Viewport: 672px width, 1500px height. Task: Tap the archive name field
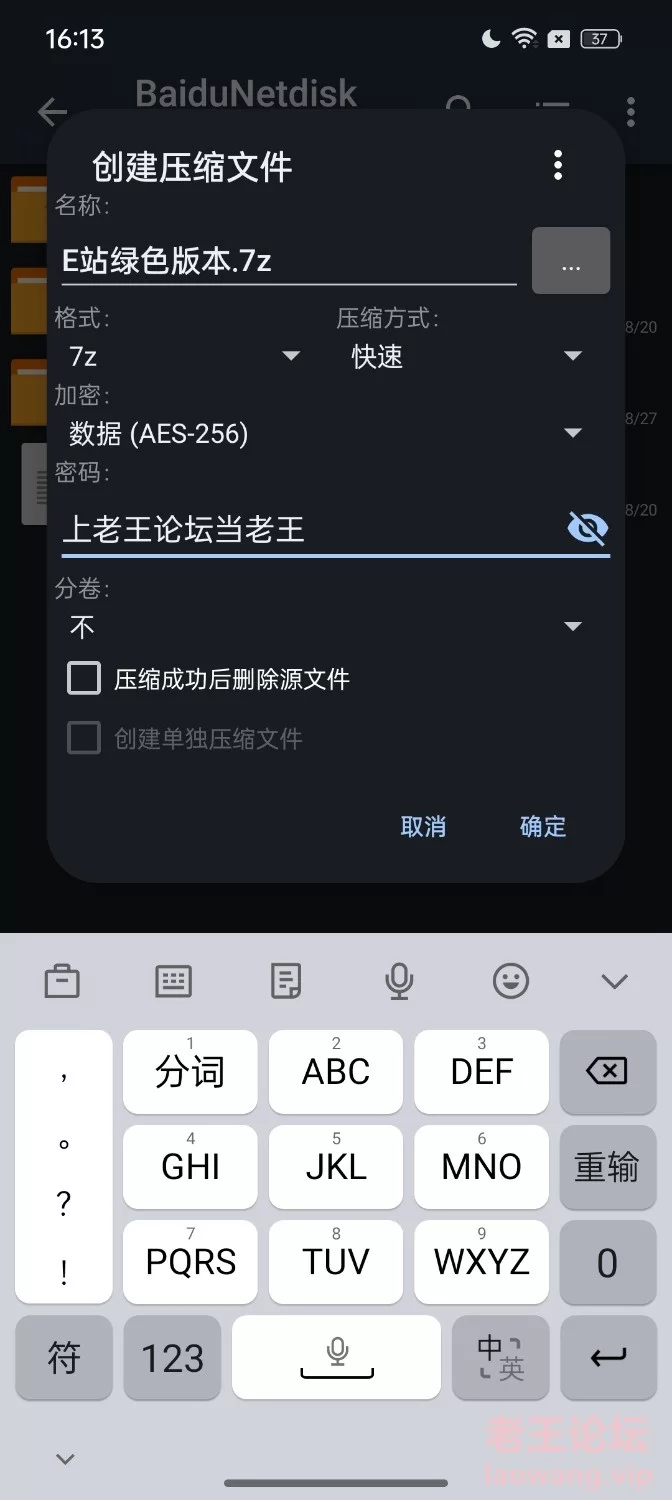pos(289,261)
